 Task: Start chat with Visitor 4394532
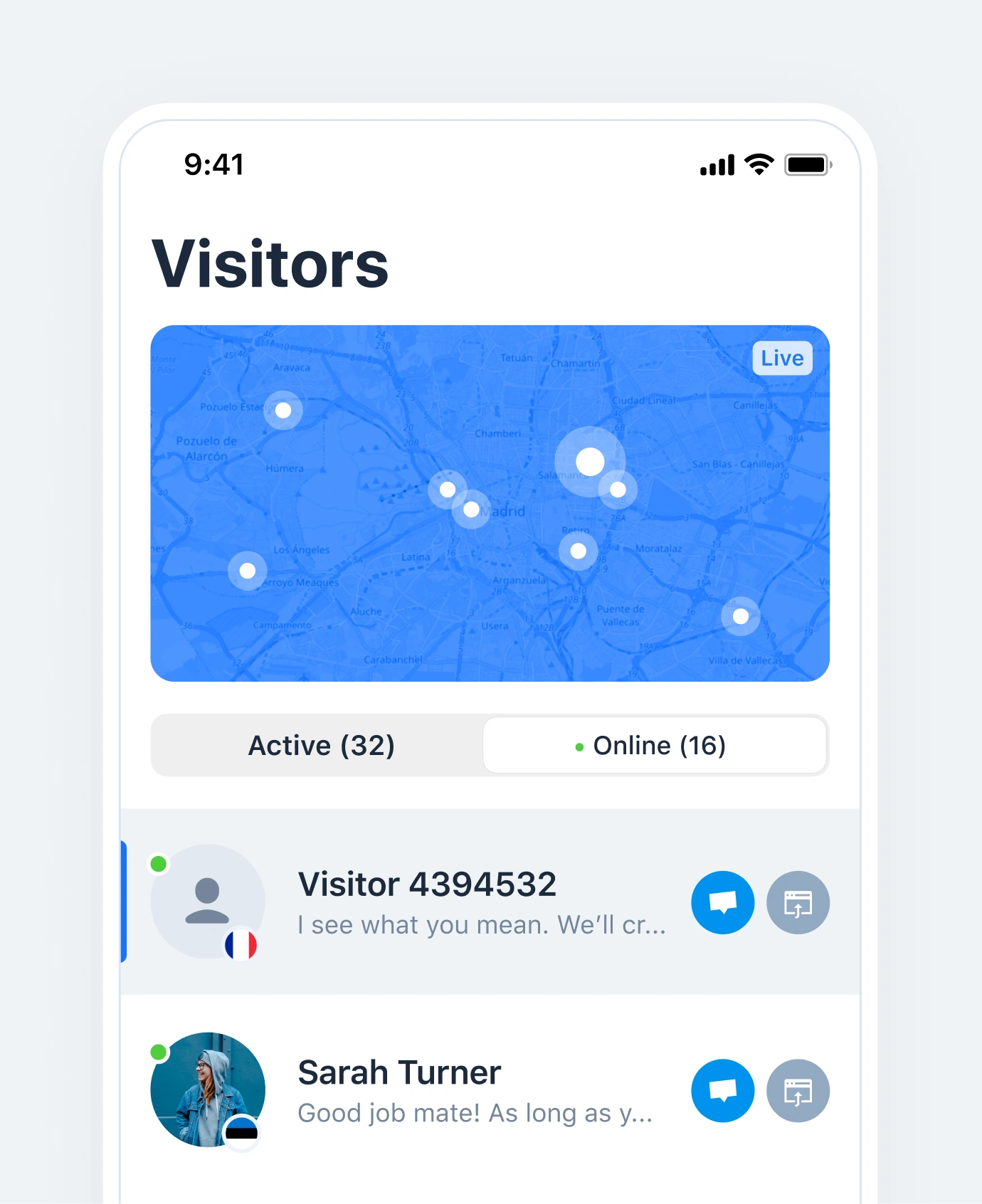(722, 902)
